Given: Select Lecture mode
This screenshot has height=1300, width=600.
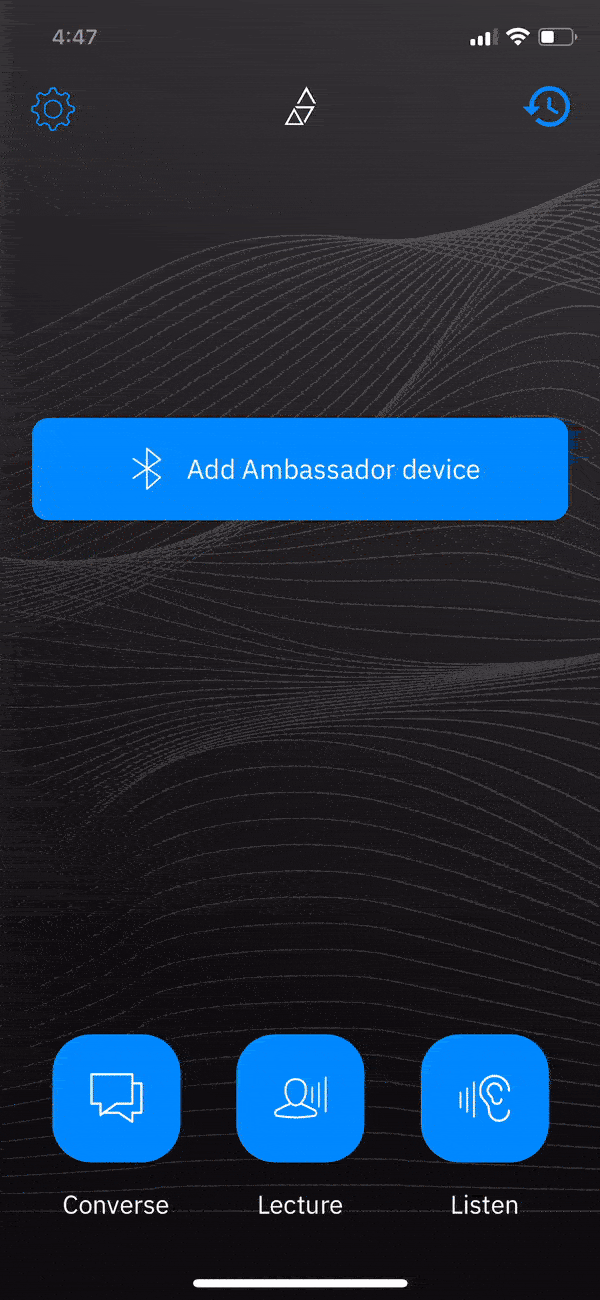Looking at the screenshot, I should point(300,1098).
